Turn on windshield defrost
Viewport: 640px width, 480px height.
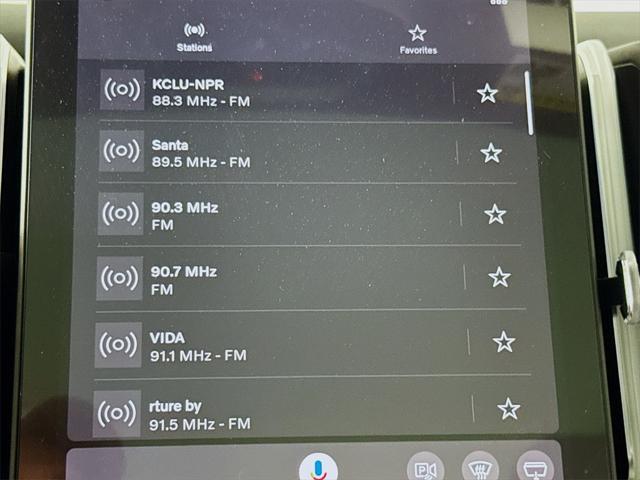click(x=480, y=467)
